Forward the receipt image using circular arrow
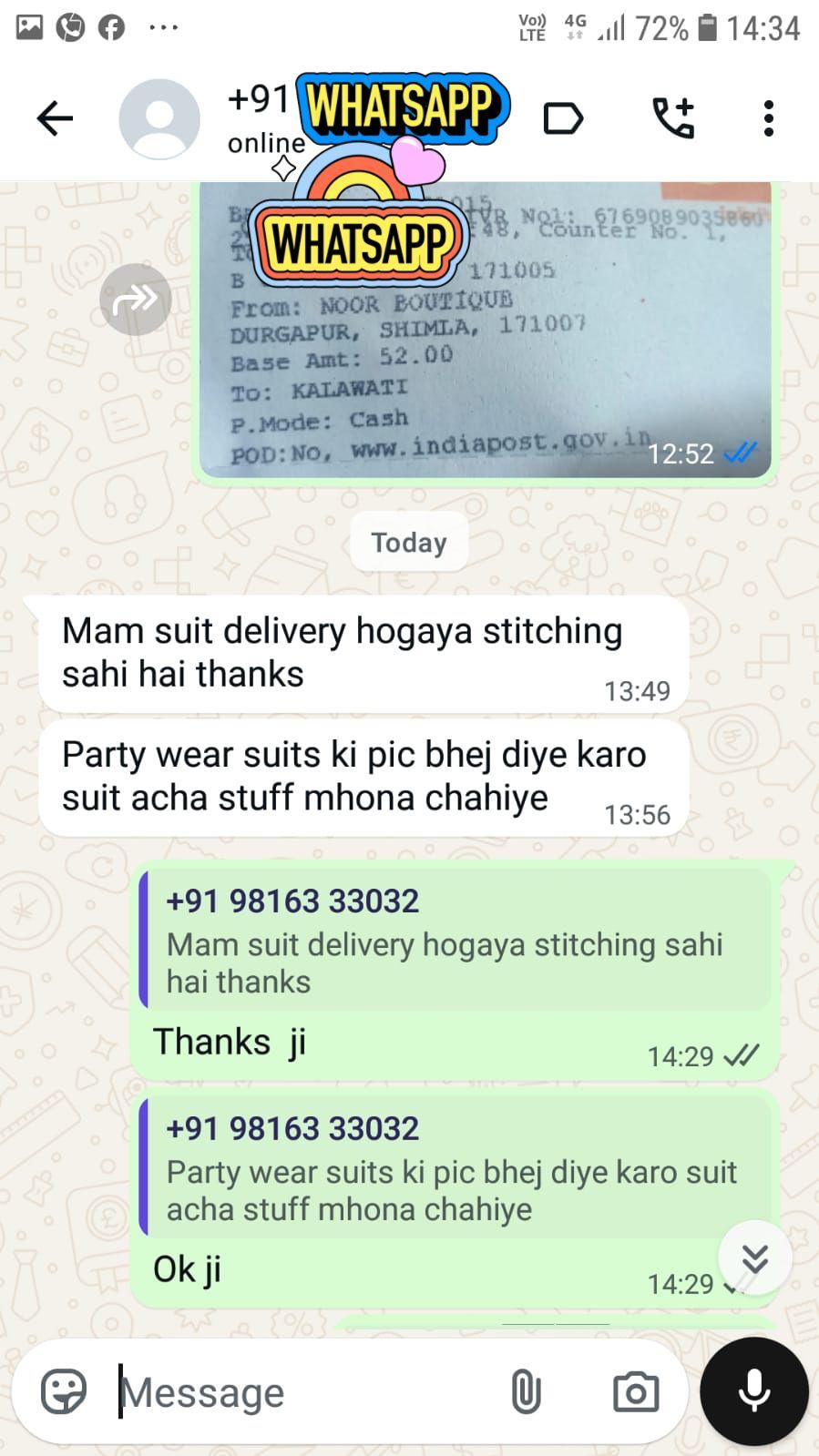Viewport: 819px width, 1456px height. (x=135, y=299)
